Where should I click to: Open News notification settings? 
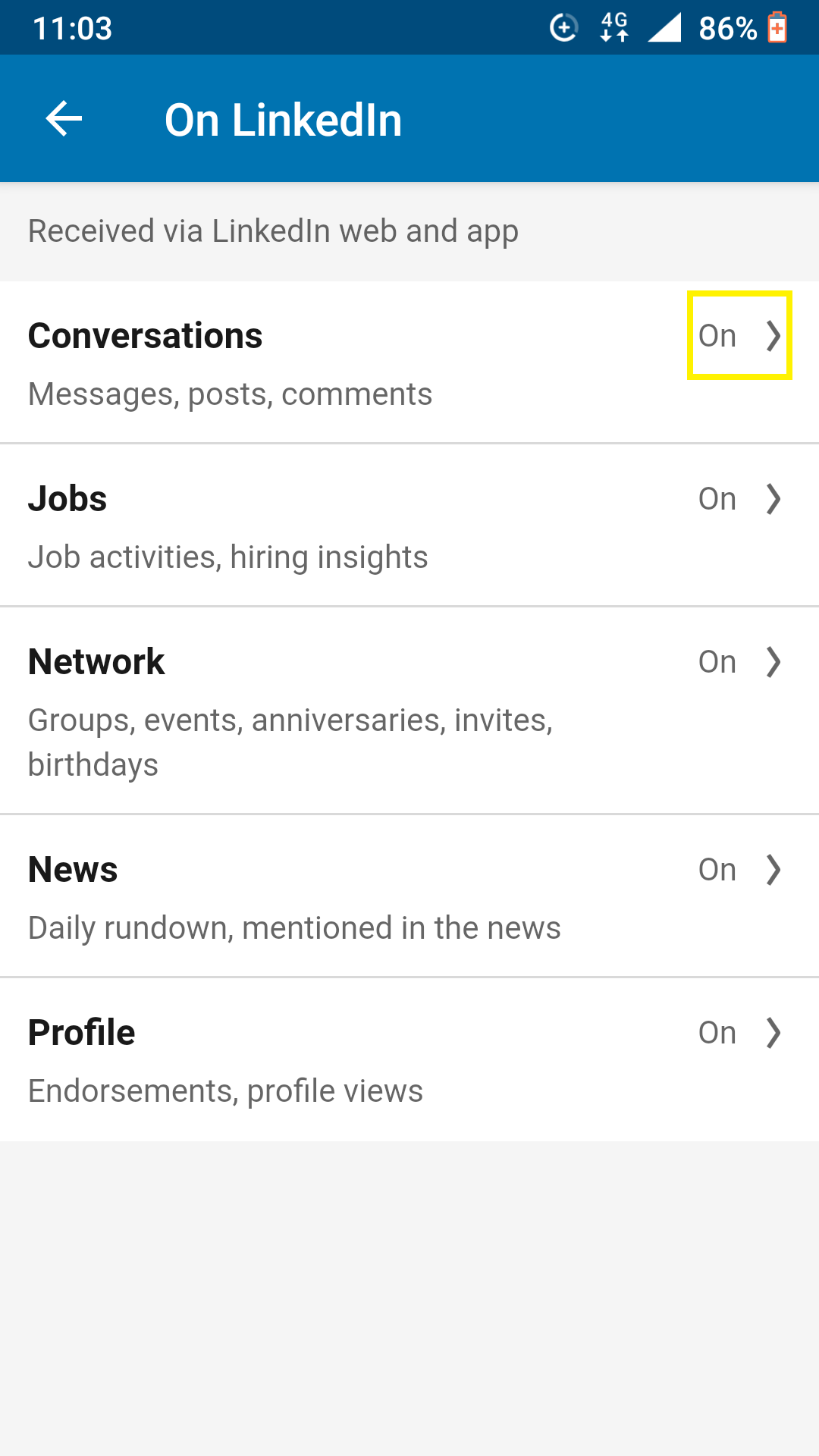pyautogui.click(x=409, y=896)
